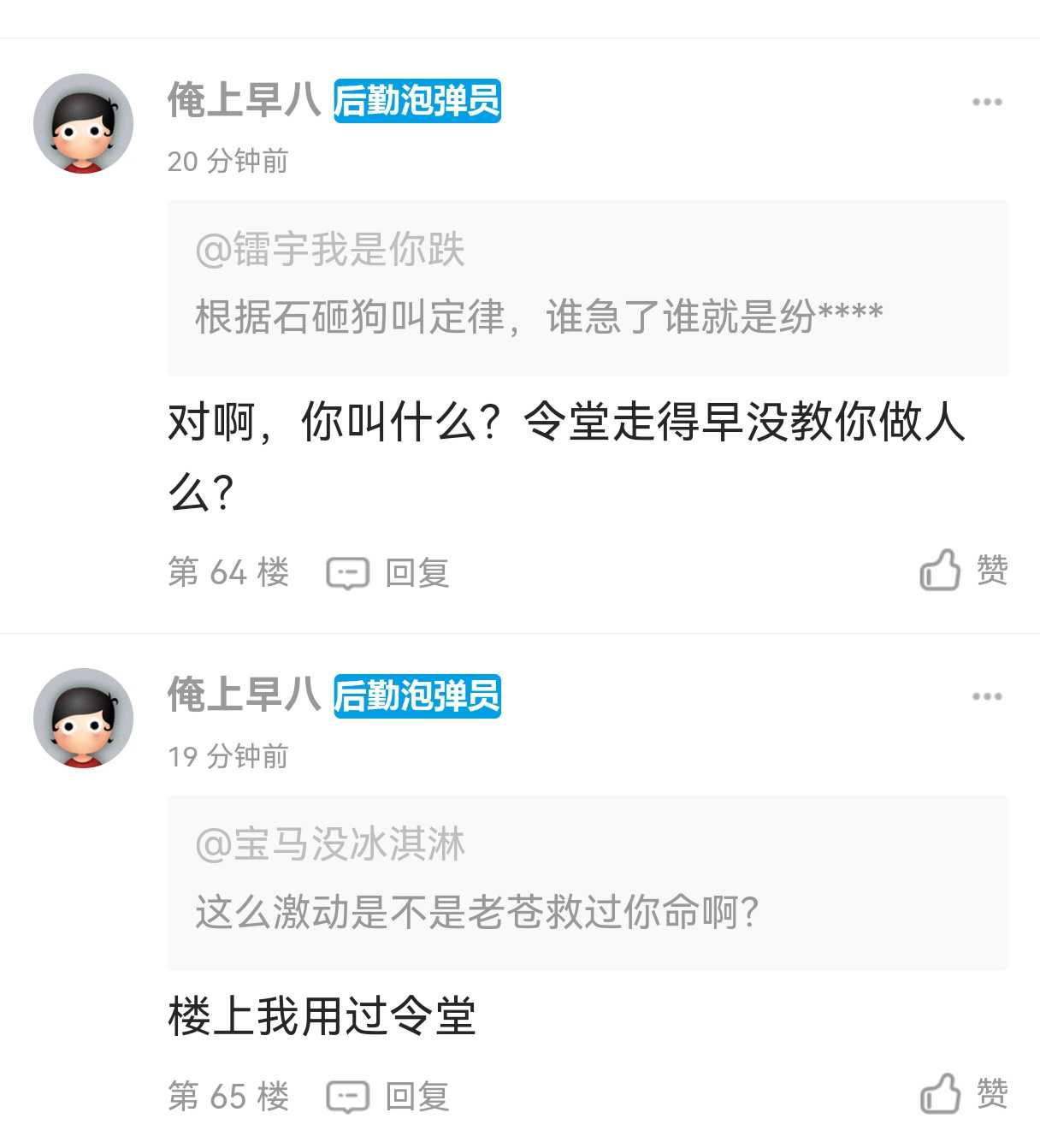View profile of 俺上早八 in 65楼

coord(244,695)
